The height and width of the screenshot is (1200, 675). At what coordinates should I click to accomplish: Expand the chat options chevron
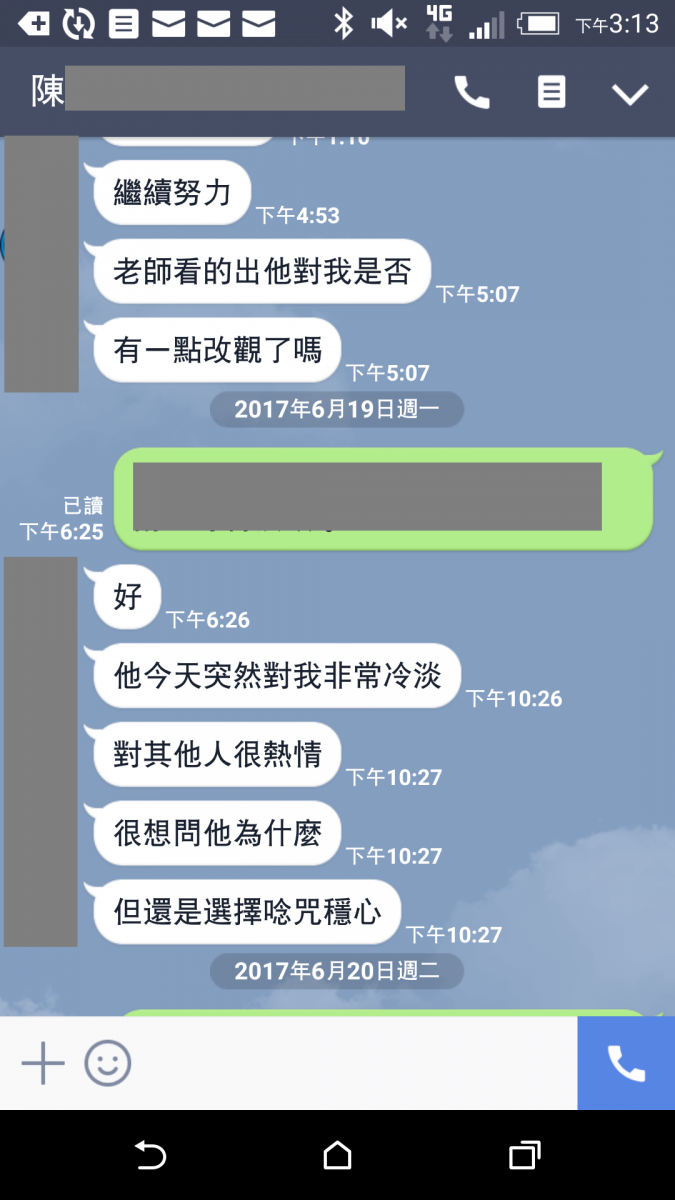(630, 94)
